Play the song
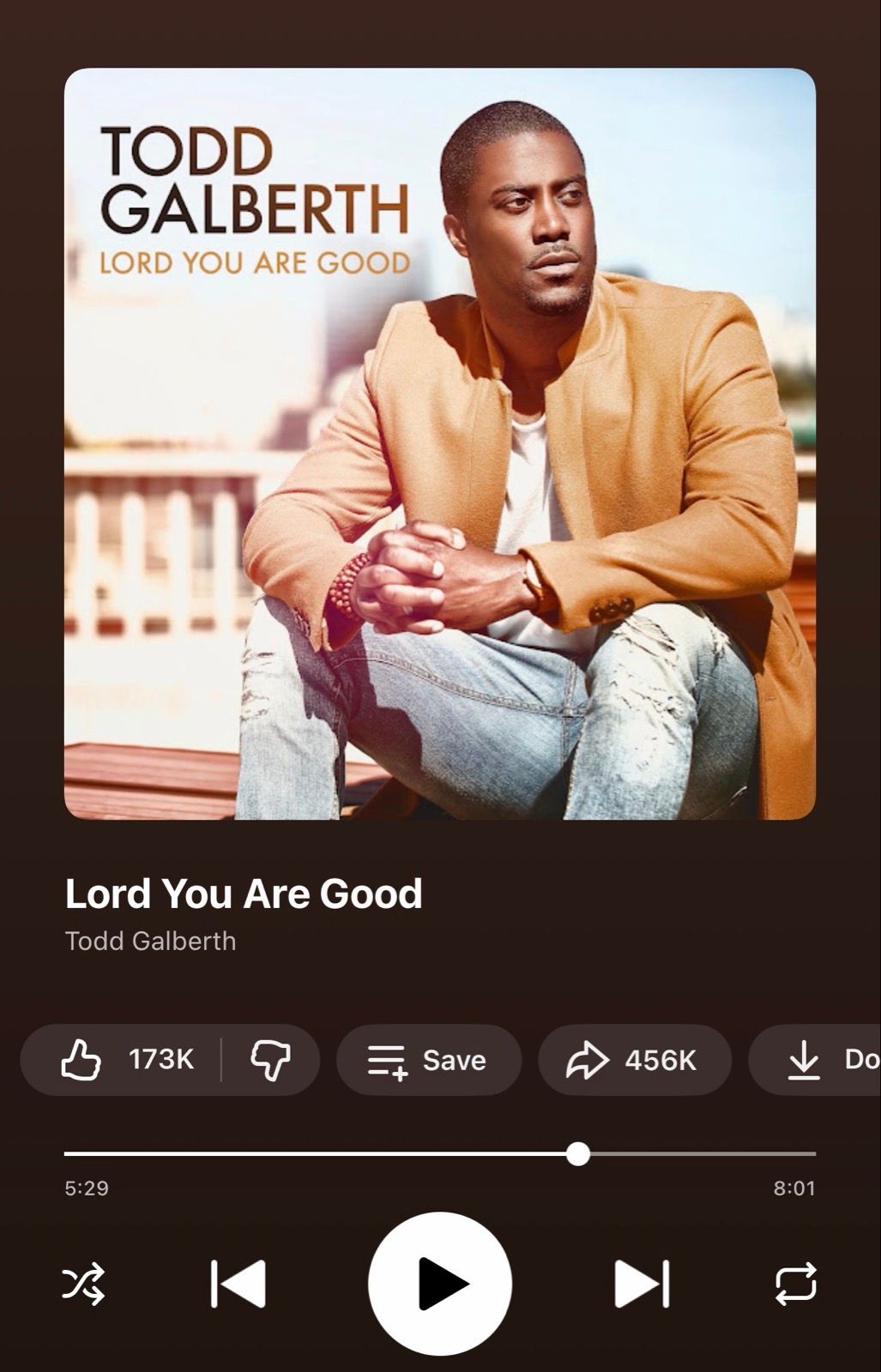881x1372 pixels. tap(440, 1284)
